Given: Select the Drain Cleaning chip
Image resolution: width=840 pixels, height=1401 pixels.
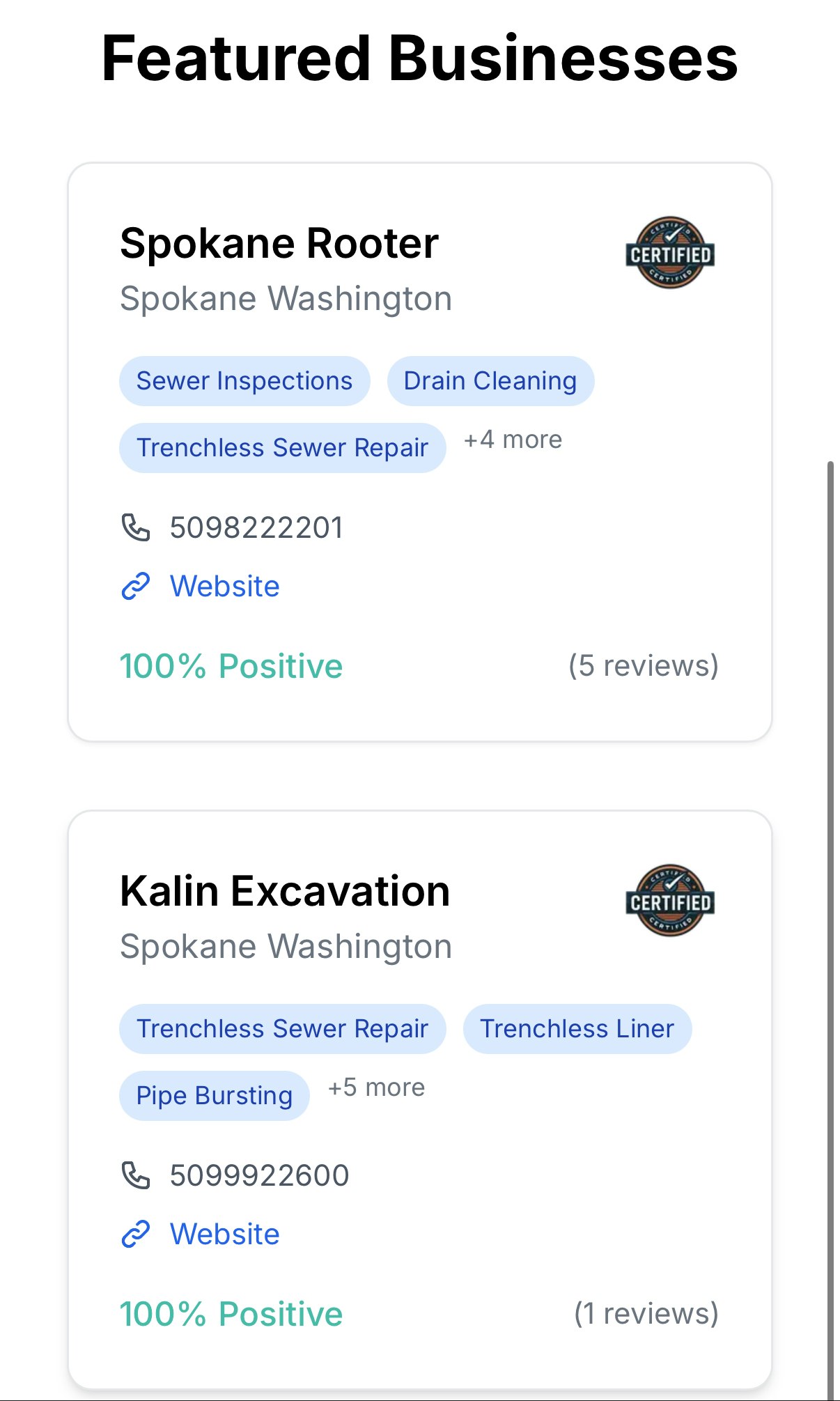Looking at the screenshot, I should coord(490,381).
